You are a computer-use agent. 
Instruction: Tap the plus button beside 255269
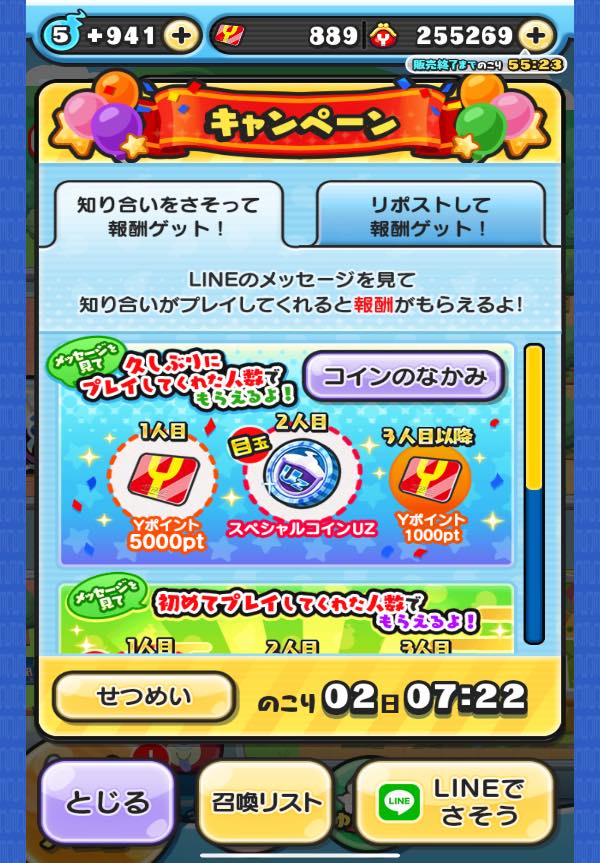click(536, 37)
